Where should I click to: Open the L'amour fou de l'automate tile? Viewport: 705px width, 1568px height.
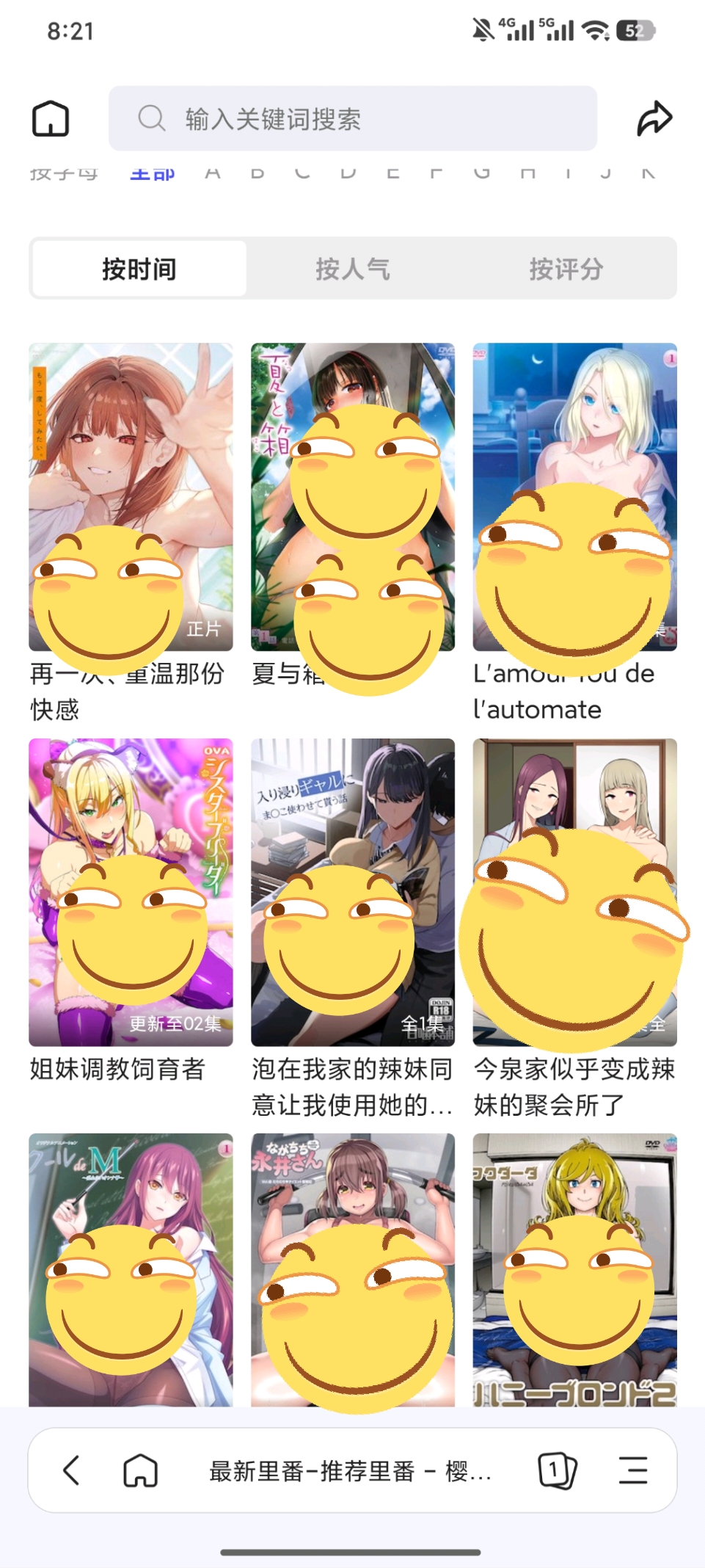point(574,497)
